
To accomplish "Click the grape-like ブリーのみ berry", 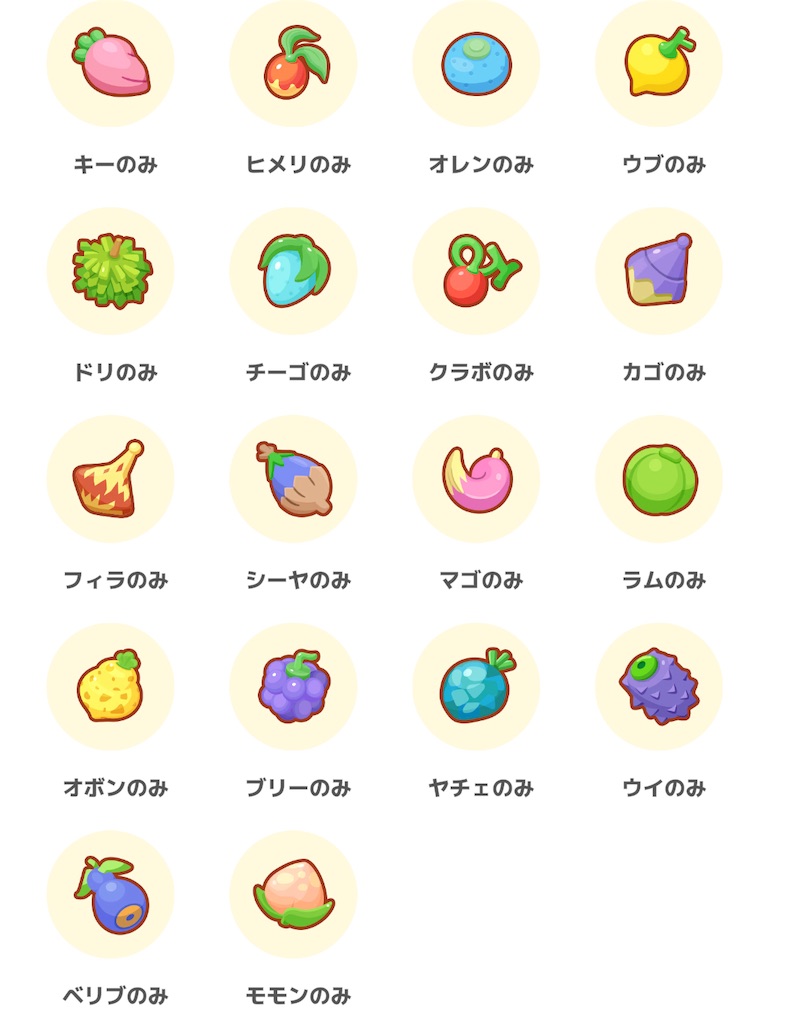I will 292,686.
